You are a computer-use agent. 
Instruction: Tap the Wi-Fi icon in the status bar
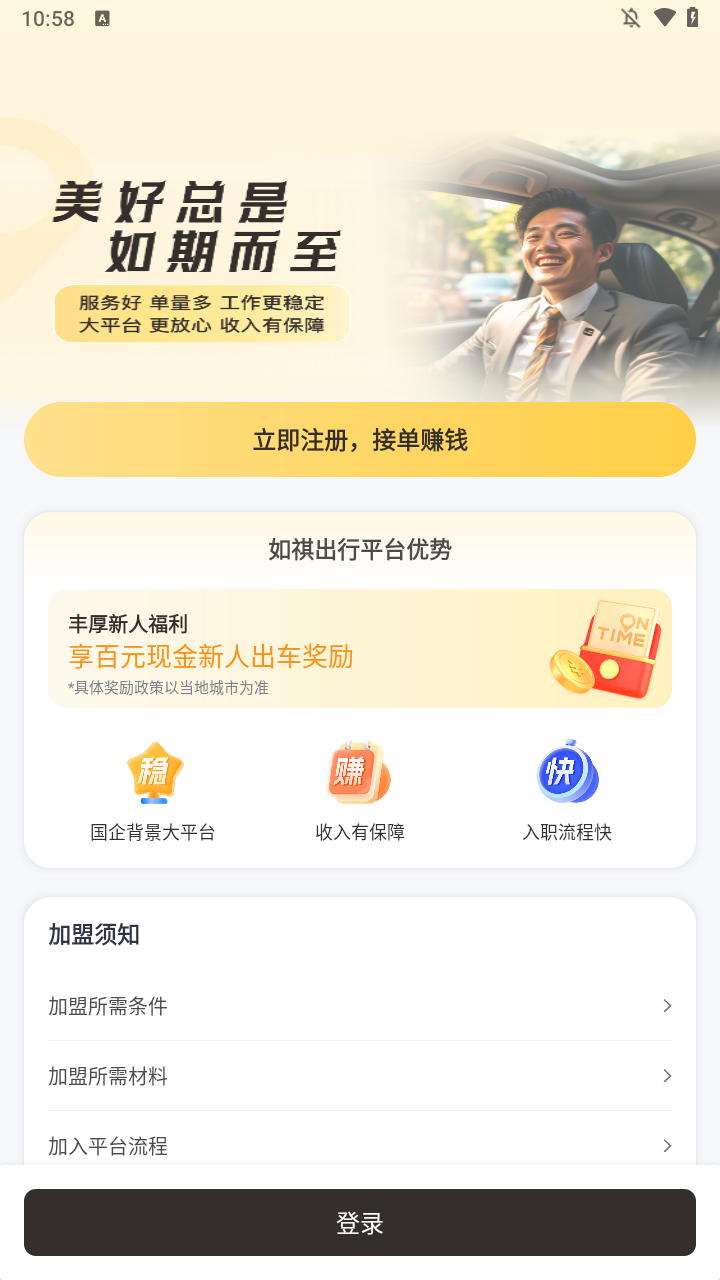(x=665, y=18)
